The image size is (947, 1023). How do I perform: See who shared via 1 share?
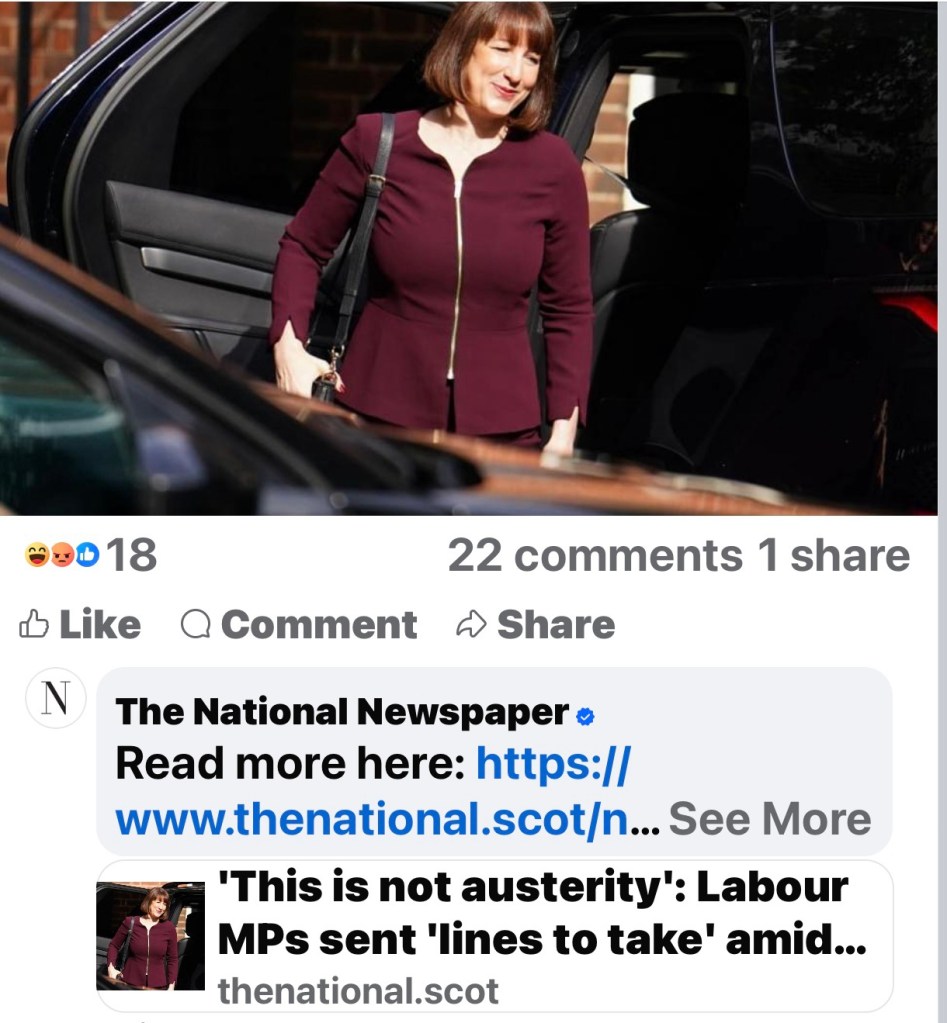(x=834, y=556)
